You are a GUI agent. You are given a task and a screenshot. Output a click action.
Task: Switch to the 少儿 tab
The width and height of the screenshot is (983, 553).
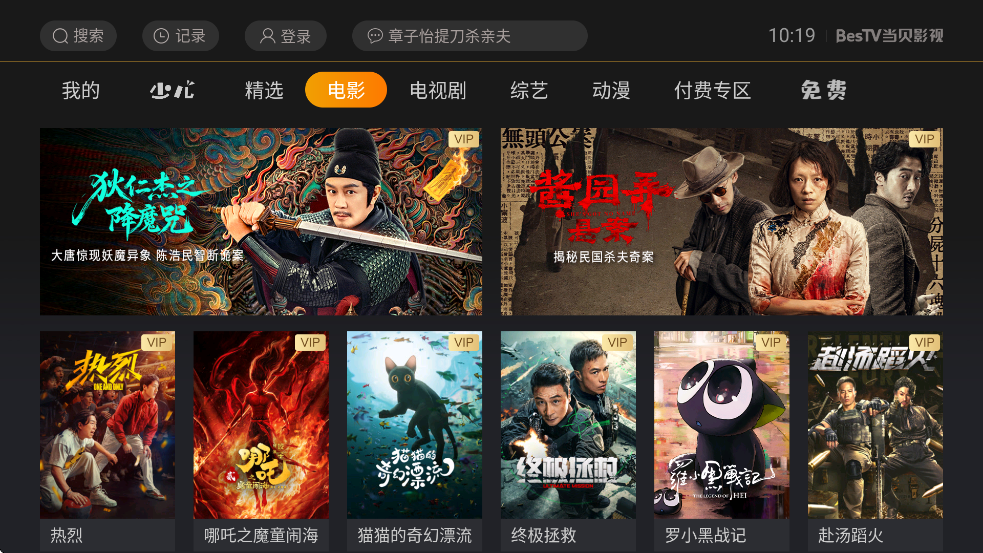[x=172, y=91]
